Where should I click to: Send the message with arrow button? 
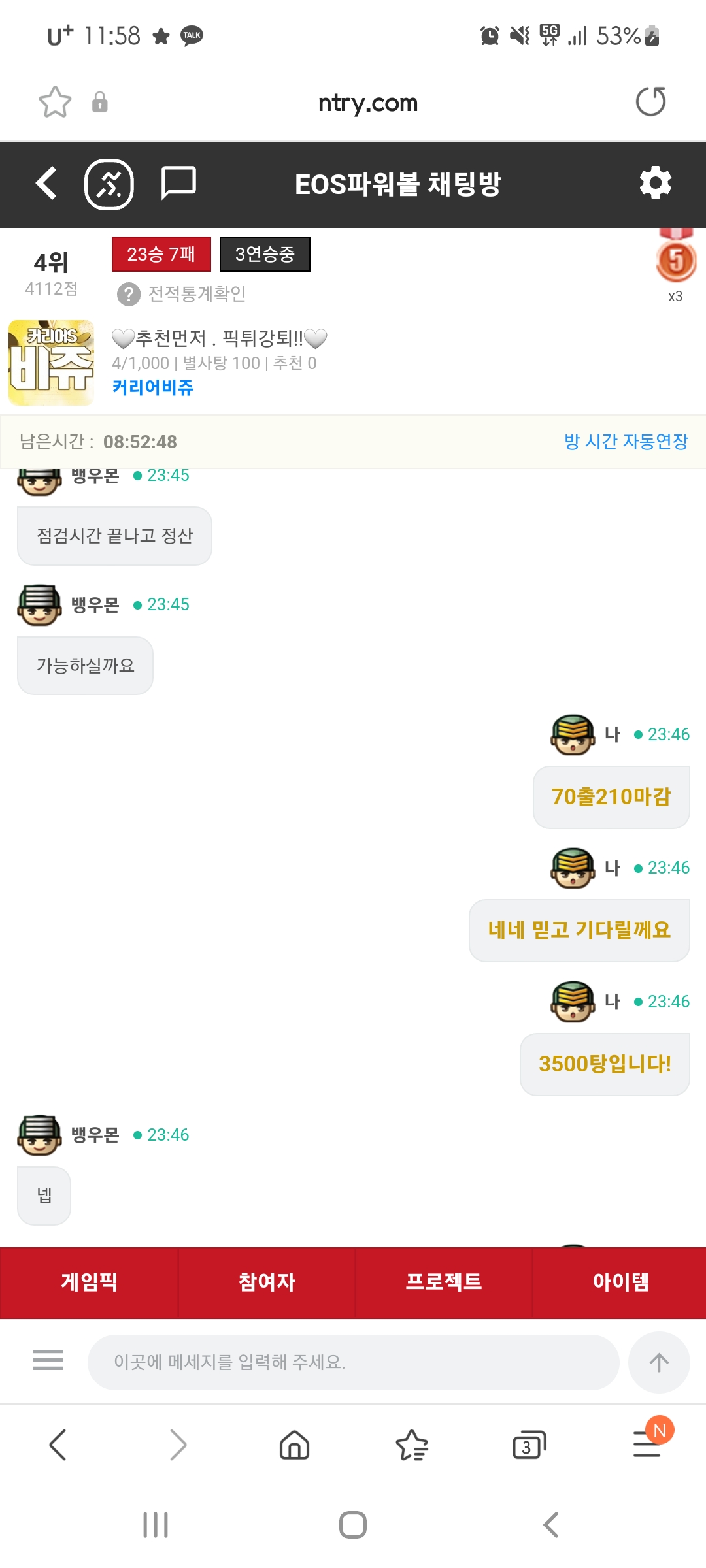pyautogui.click(x=658, y=1362)
